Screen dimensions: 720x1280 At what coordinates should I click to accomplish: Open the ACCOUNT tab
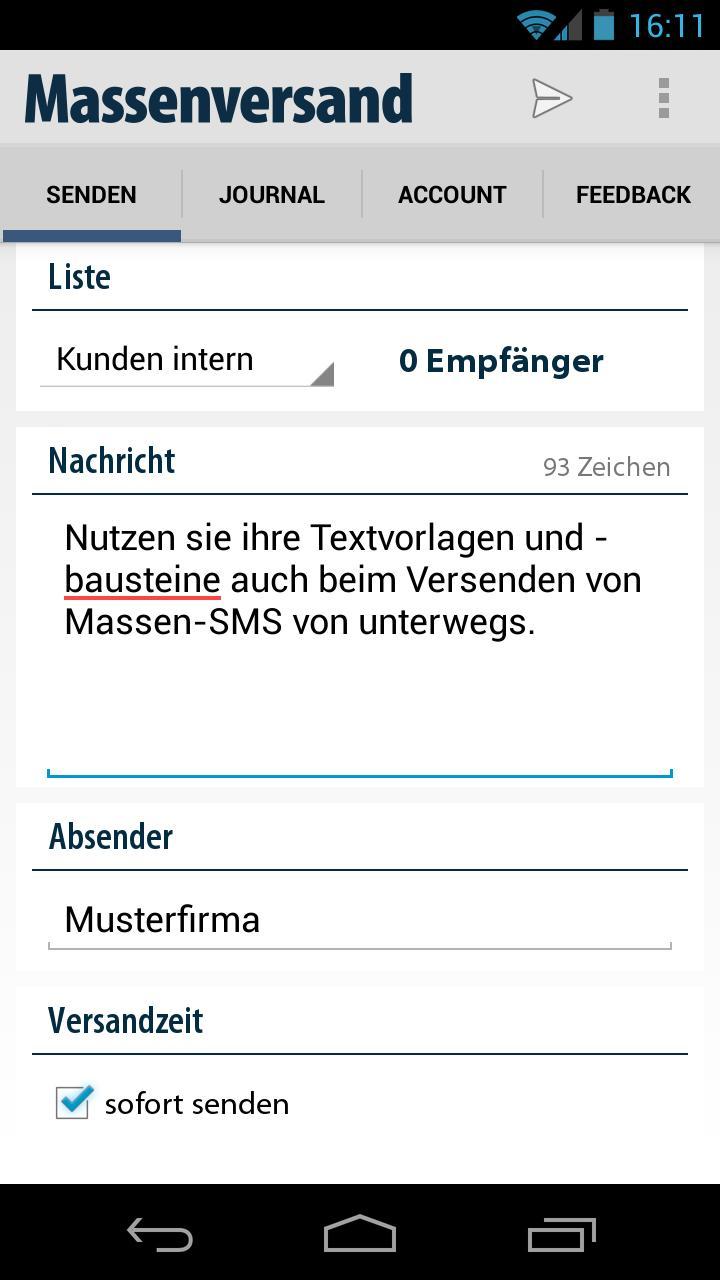point(451,194)
